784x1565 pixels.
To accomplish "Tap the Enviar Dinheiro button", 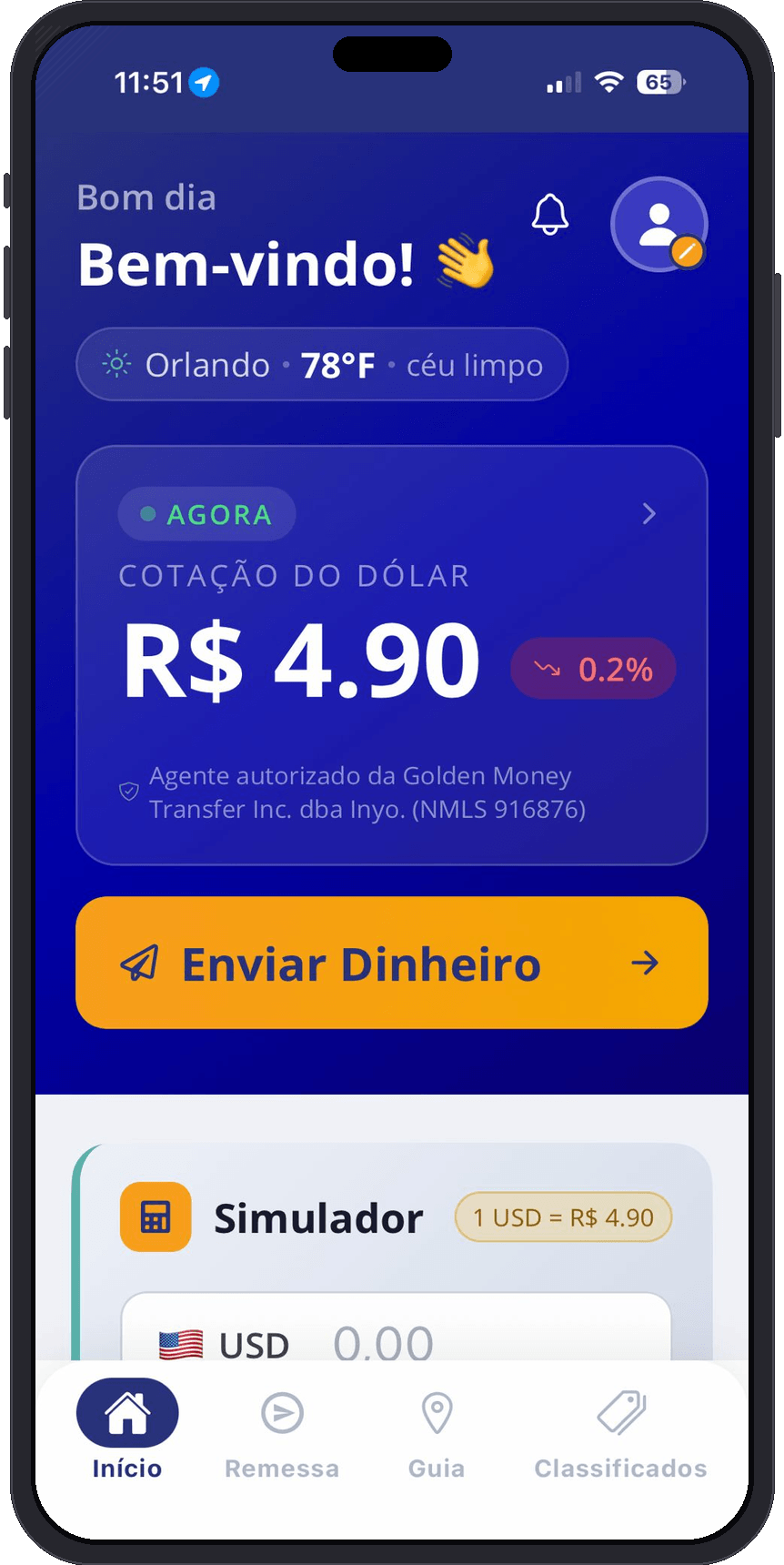I will [391, 963].
